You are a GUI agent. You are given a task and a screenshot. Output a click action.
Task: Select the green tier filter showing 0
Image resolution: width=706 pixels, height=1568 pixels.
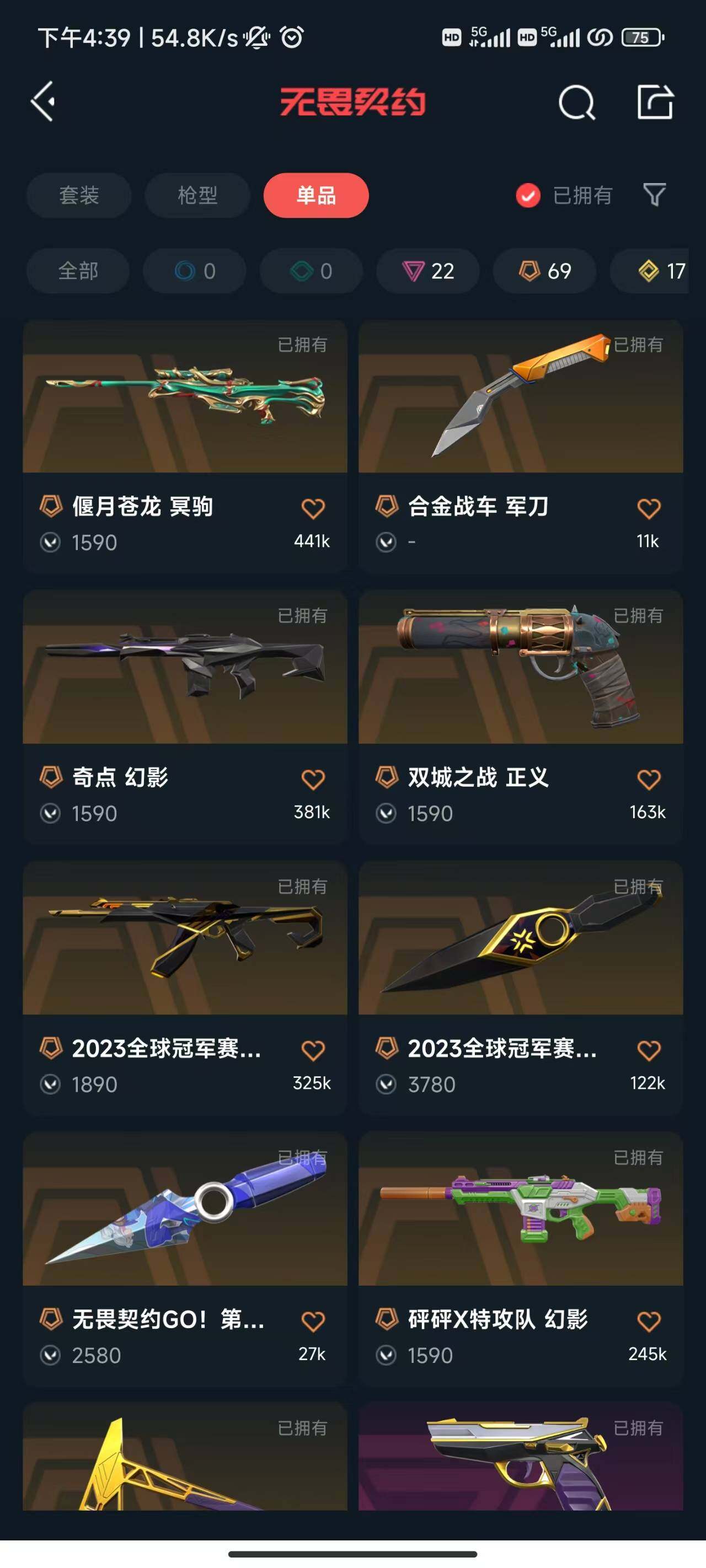(x=311, y=271)
